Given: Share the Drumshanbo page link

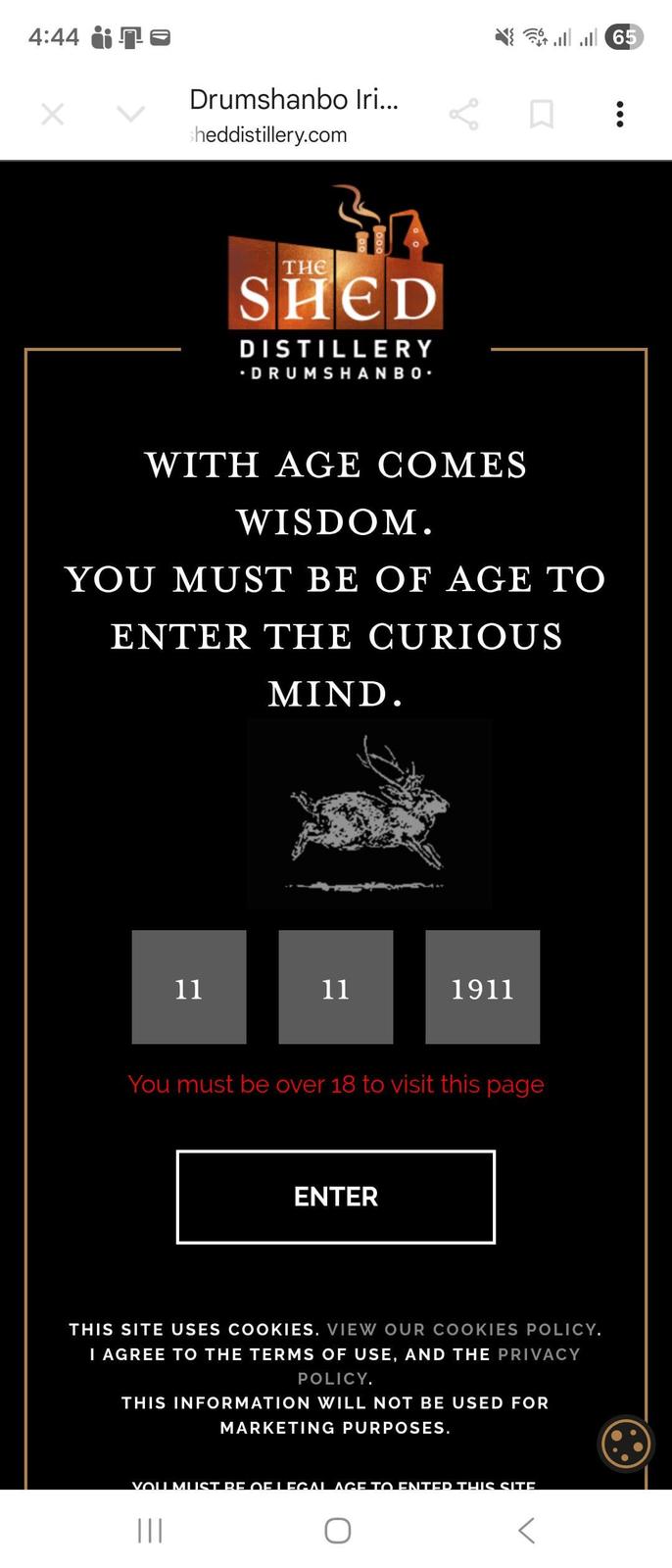Looking at the screenshot, I should (x=463, y=115).
